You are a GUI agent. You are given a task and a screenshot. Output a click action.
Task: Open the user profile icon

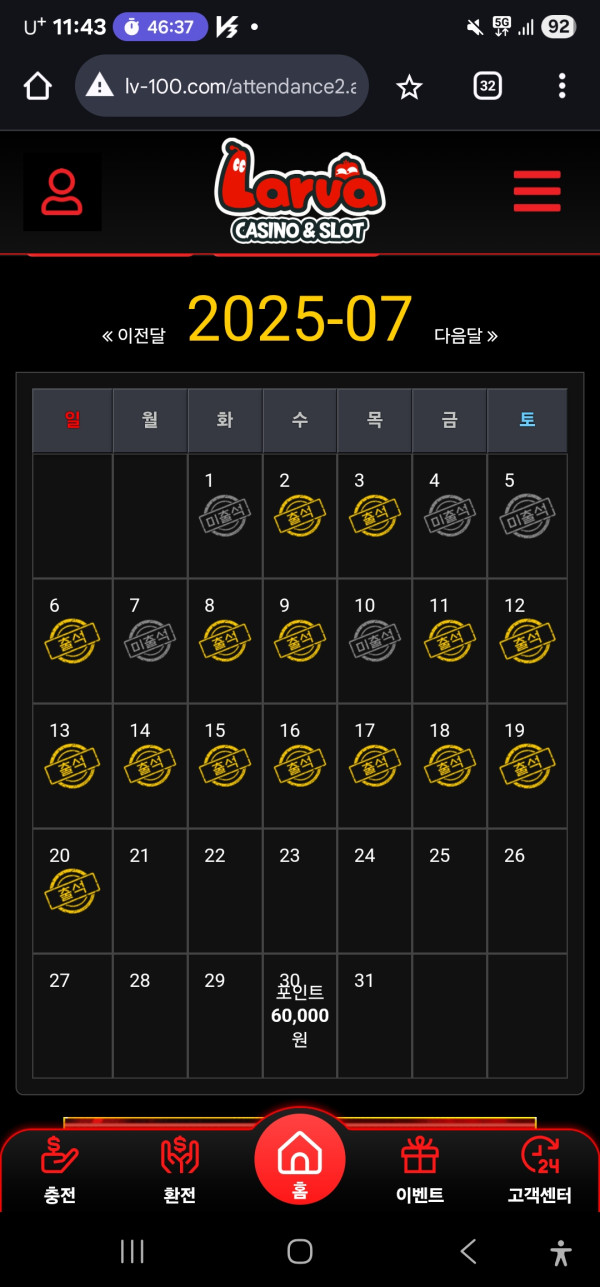pyautogui.click(x=62, y=192)
